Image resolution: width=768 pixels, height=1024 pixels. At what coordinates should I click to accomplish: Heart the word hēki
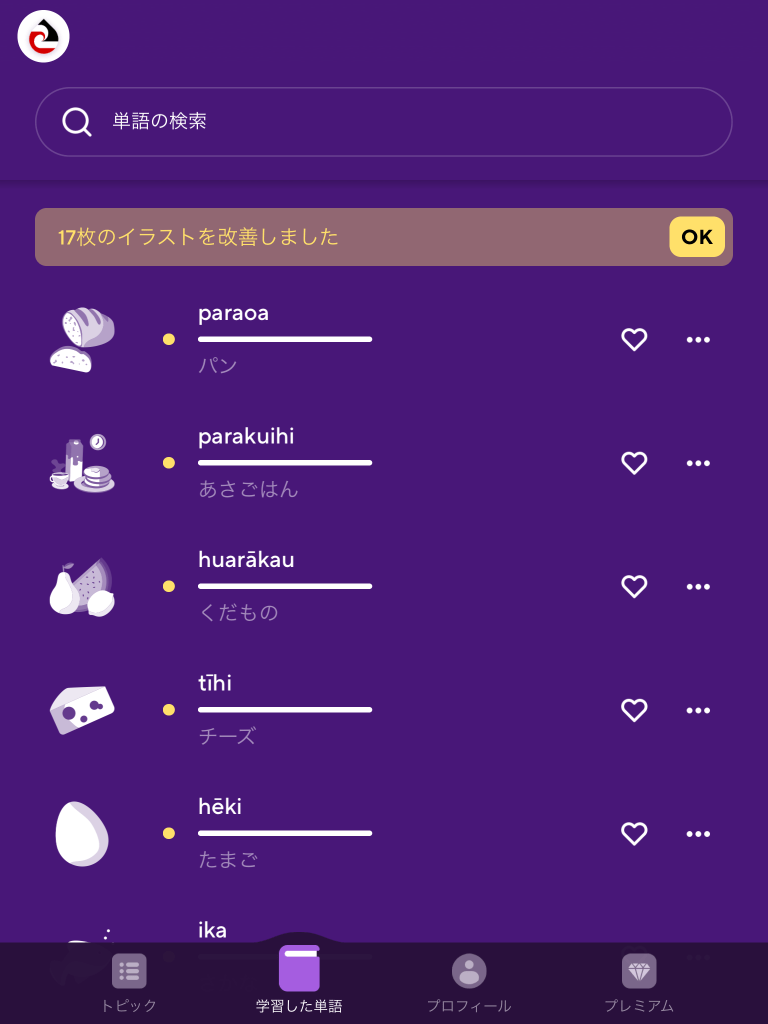coord(634,833)
